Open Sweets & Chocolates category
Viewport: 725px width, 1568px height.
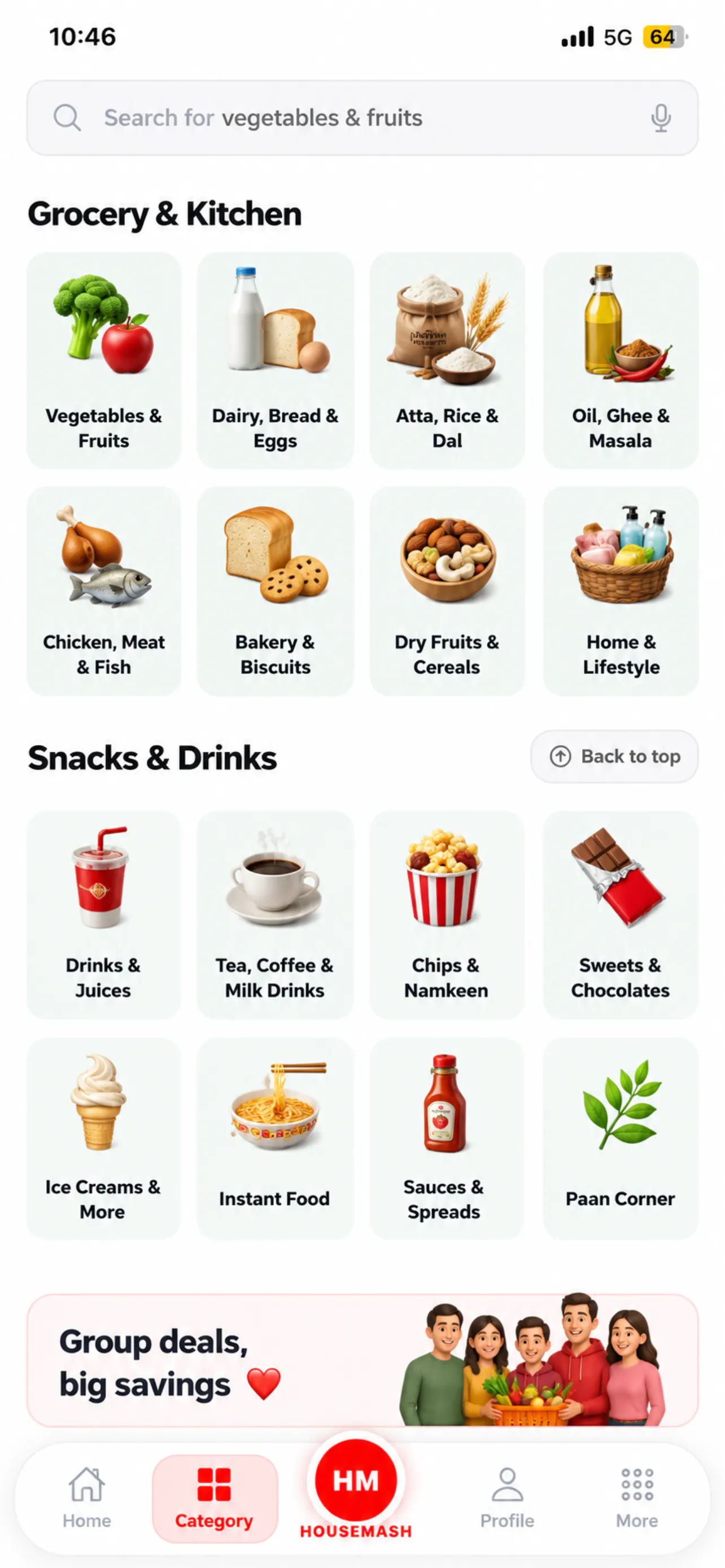pyautogui.click(x=621, y=914)
